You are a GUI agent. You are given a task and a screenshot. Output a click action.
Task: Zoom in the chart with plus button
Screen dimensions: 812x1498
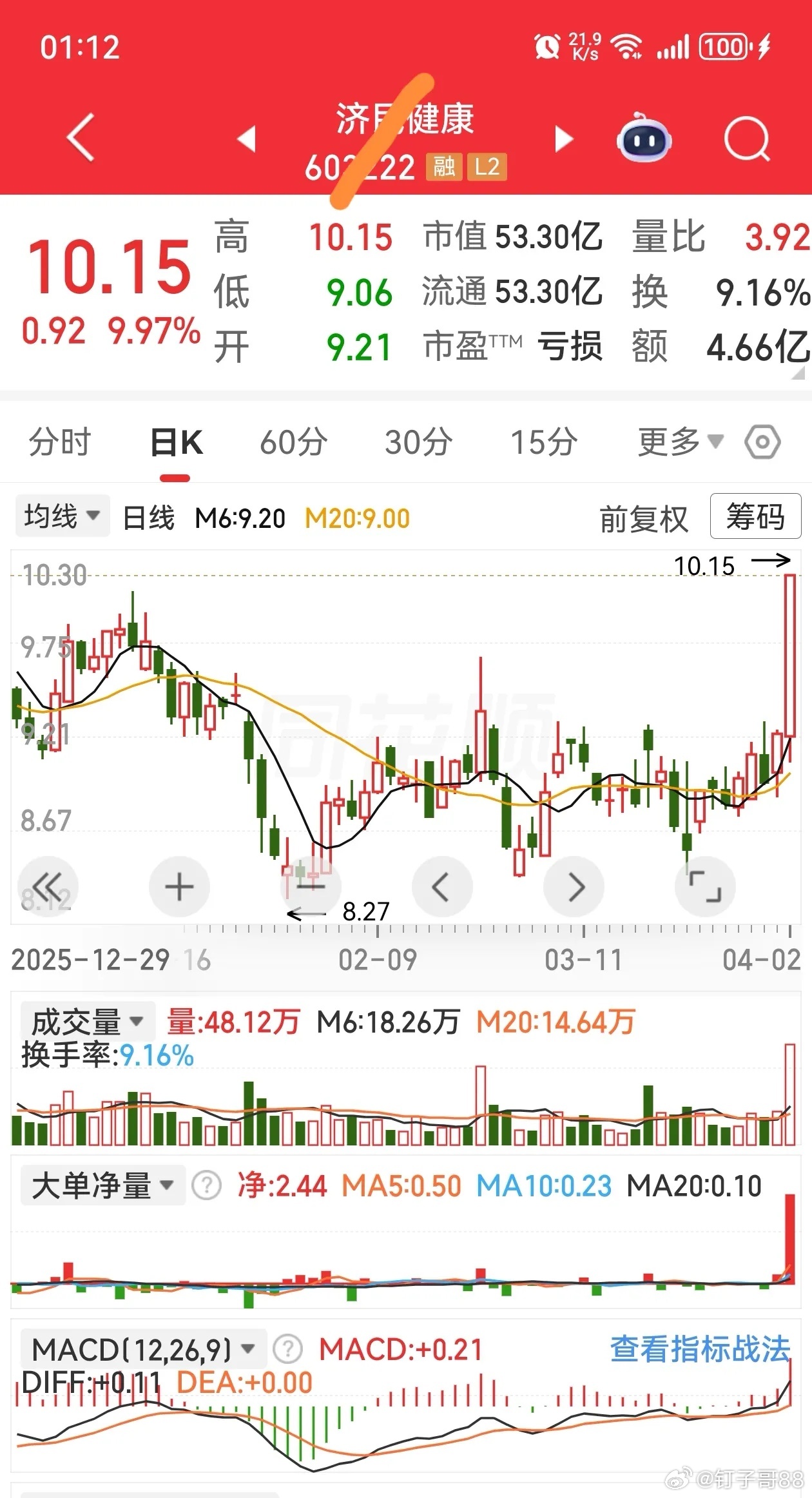click(x=179, y=887)
